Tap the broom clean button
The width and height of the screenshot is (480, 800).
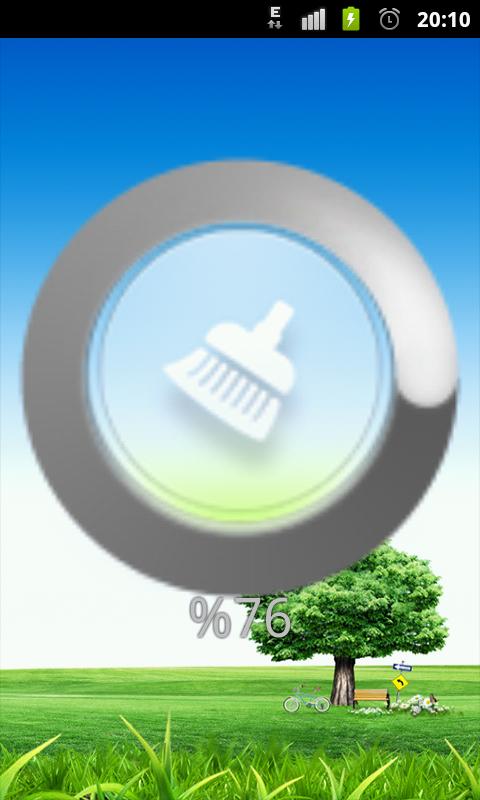(x=240, y=377)
